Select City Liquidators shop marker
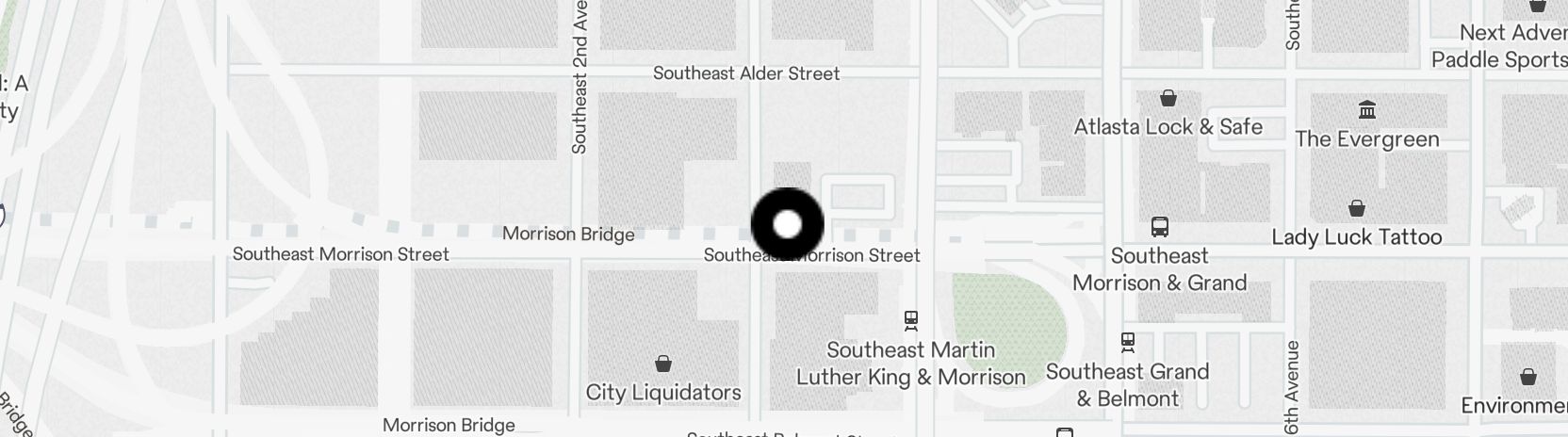 click(663, 364)
